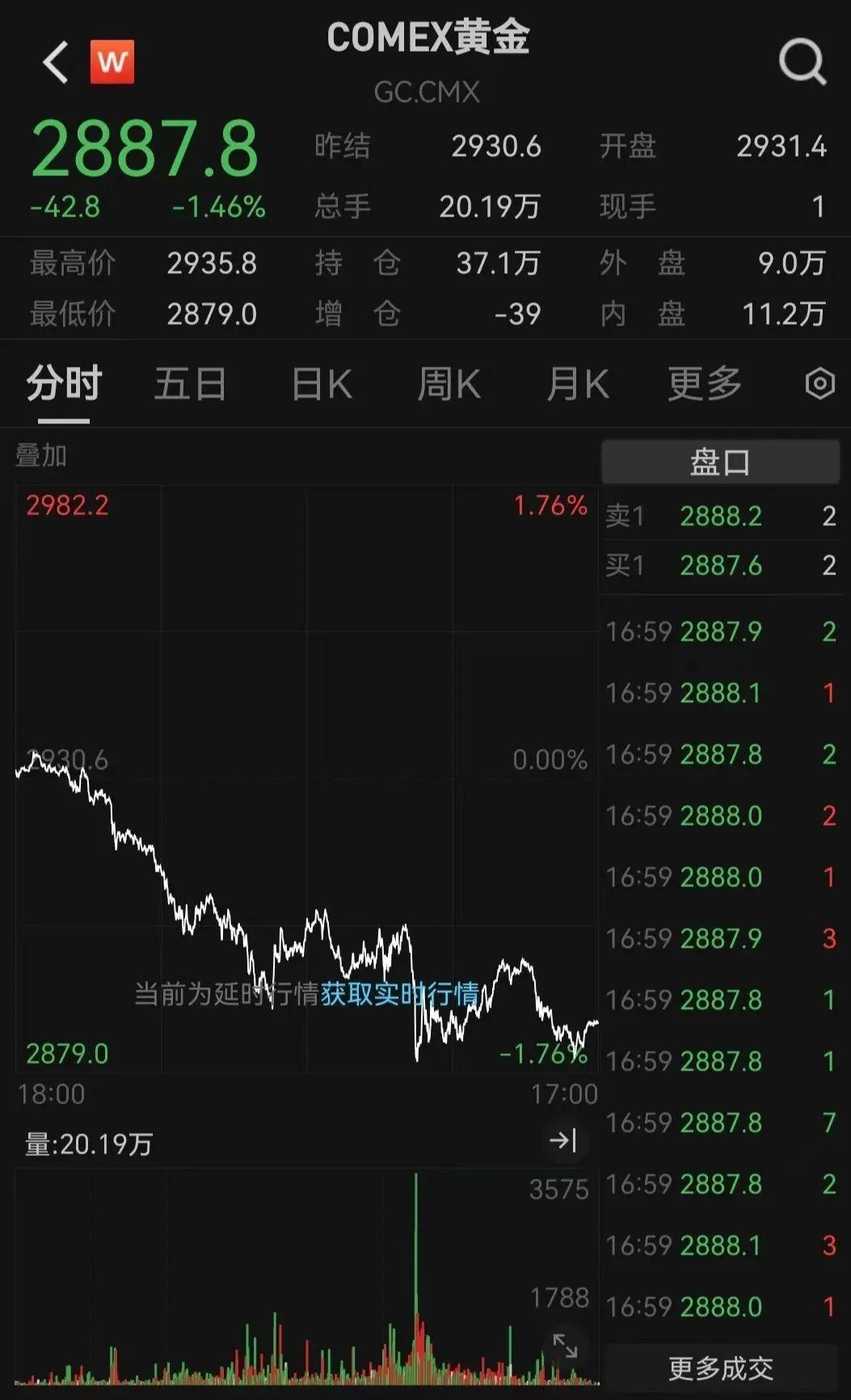Select the 叠加 overlay option
Image resolution: width=851 pixels, height=1400 pixels.
[41, 456]
